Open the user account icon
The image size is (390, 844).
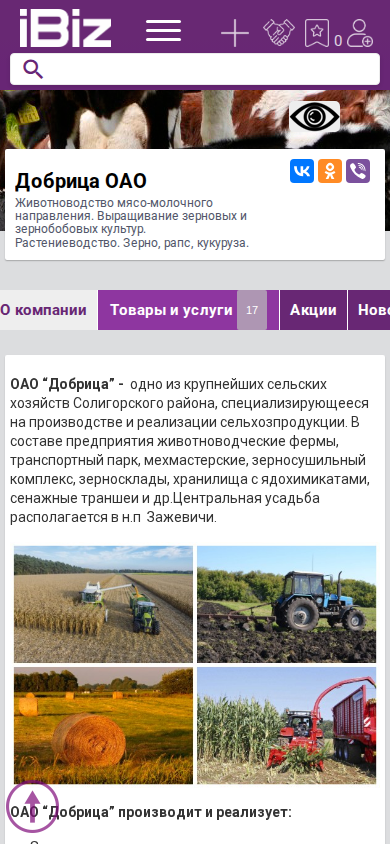point(359,33)
